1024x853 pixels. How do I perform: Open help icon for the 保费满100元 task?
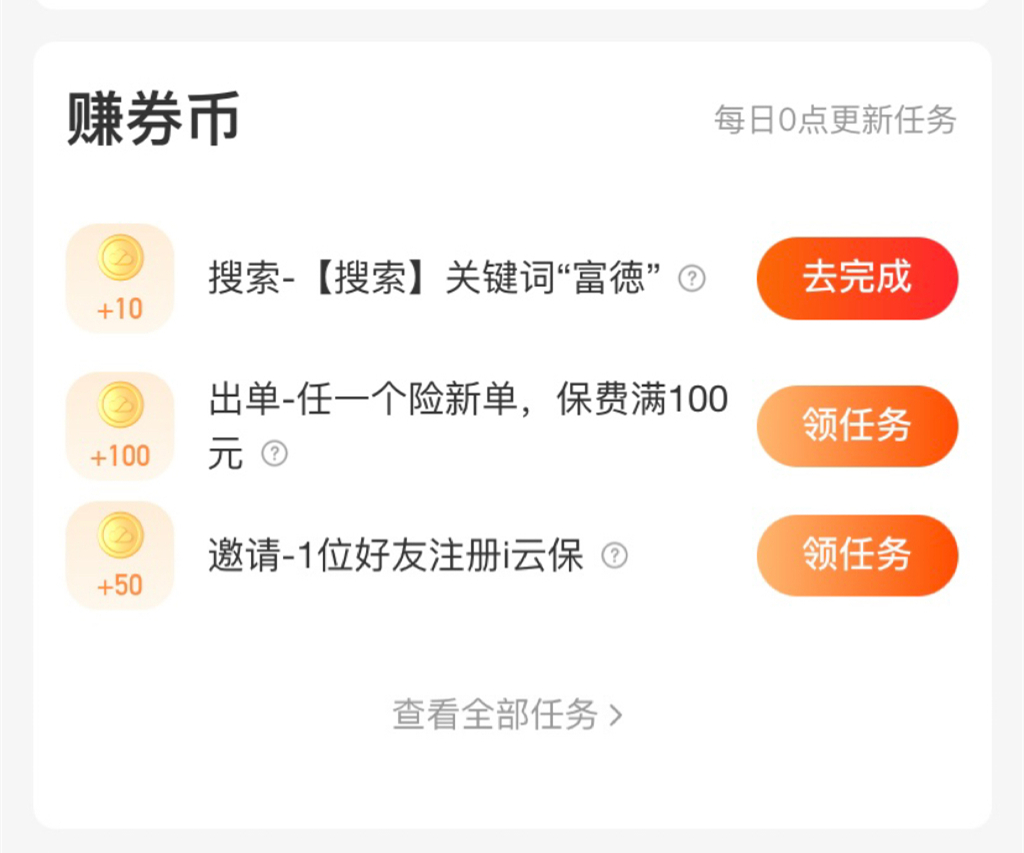click(x=274, y=454)
